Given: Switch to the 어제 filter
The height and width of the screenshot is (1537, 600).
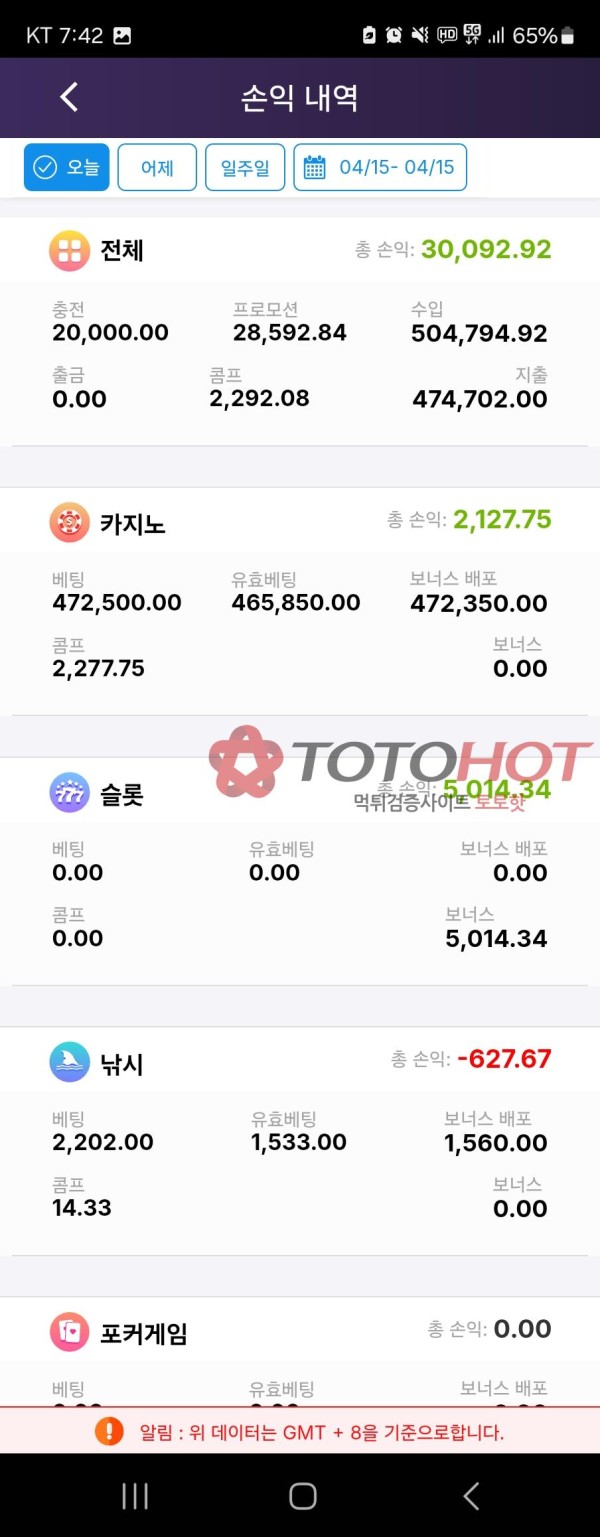Looking at the screenshot, I should click(157, 167).
